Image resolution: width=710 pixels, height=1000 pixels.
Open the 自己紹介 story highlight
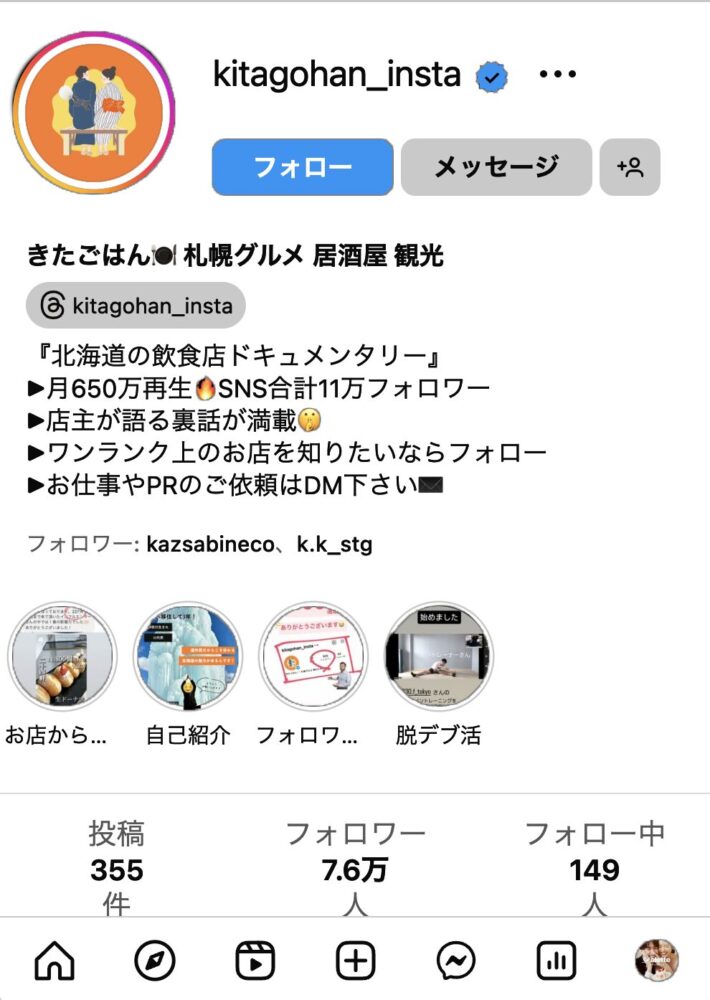(188, 656)
